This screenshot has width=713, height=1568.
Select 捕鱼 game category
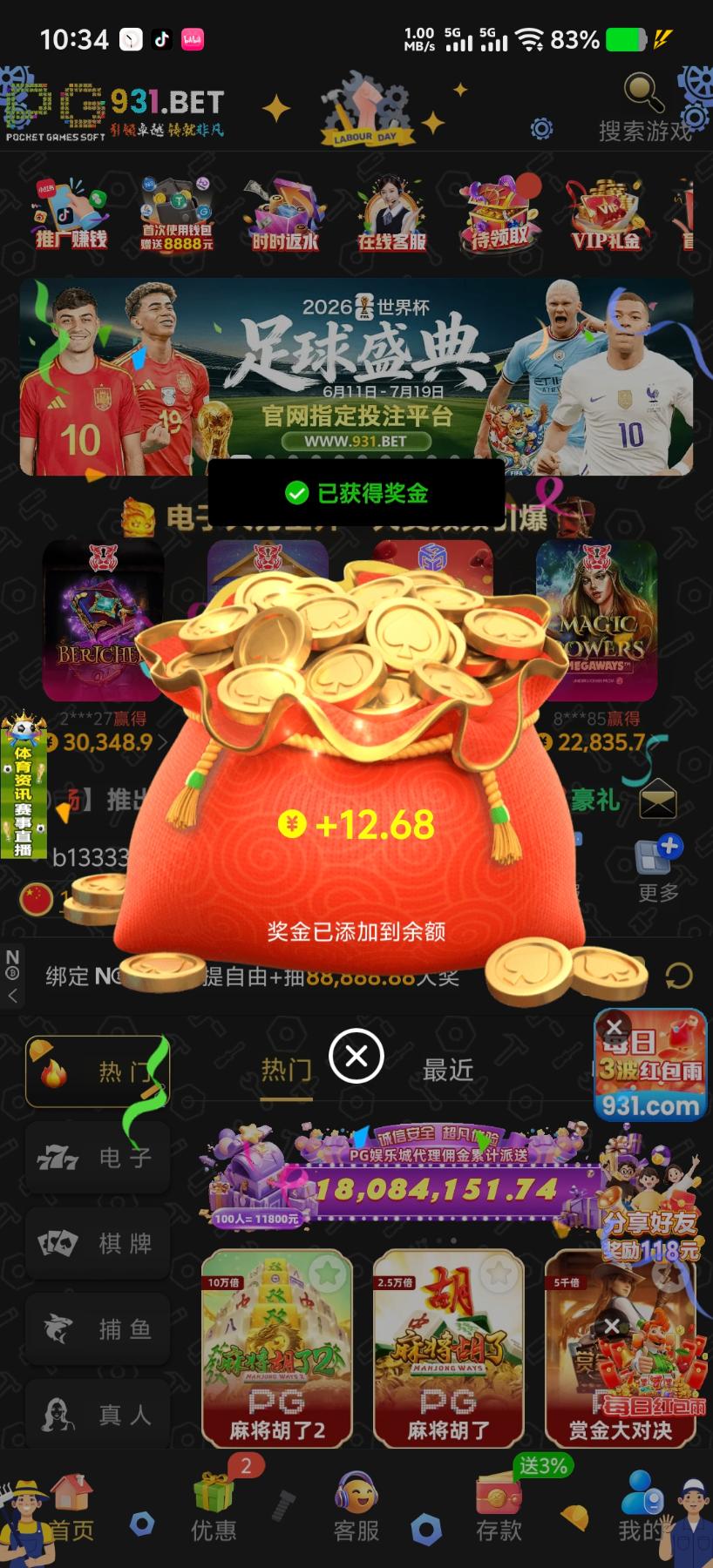click(x=98, y=1328)
